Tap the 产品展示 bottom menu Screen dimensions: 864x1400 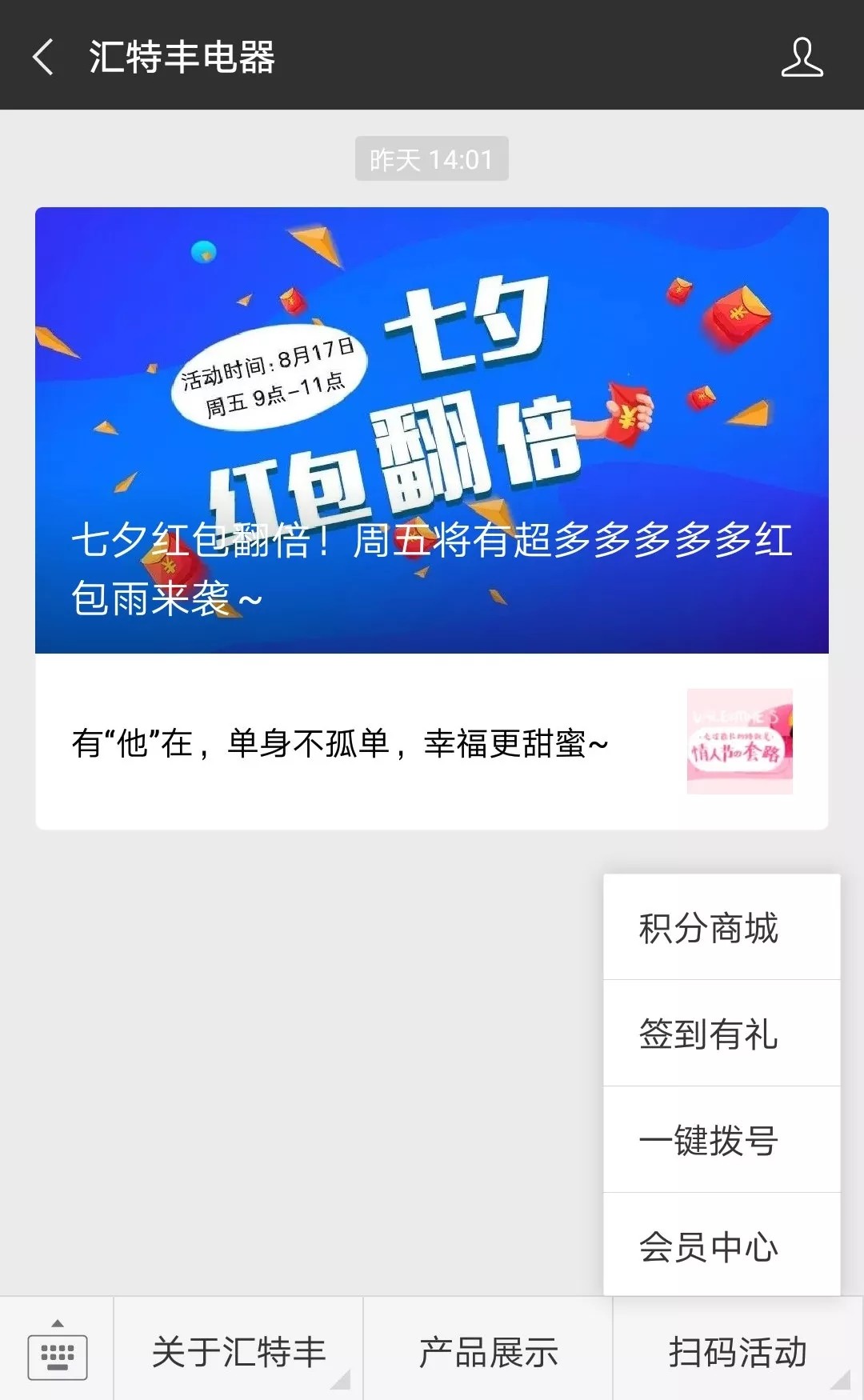pyautogui.click(x=488, y=1352)
